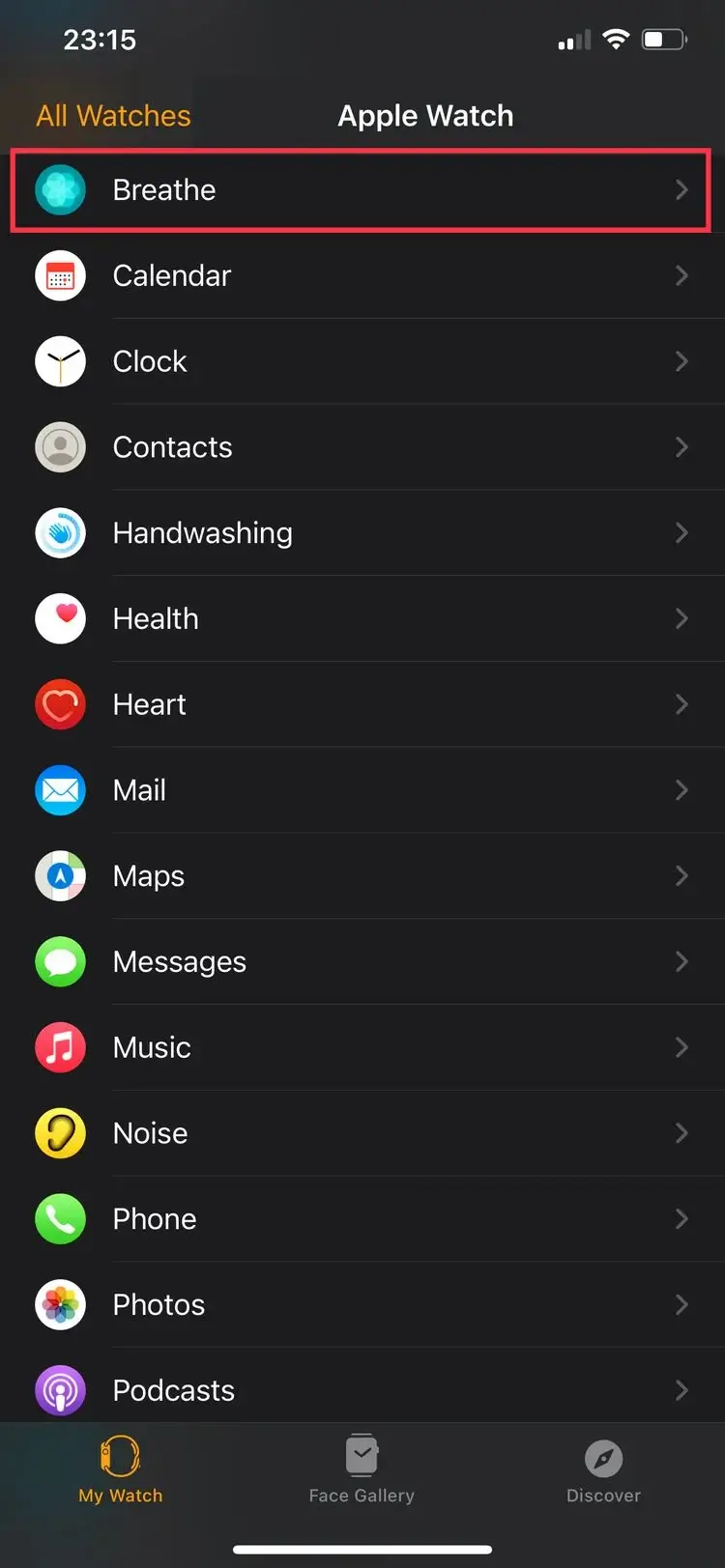Open the Podcasts app icon
This screenshot has height=1568, width=725.
[x=60, y=1390]
